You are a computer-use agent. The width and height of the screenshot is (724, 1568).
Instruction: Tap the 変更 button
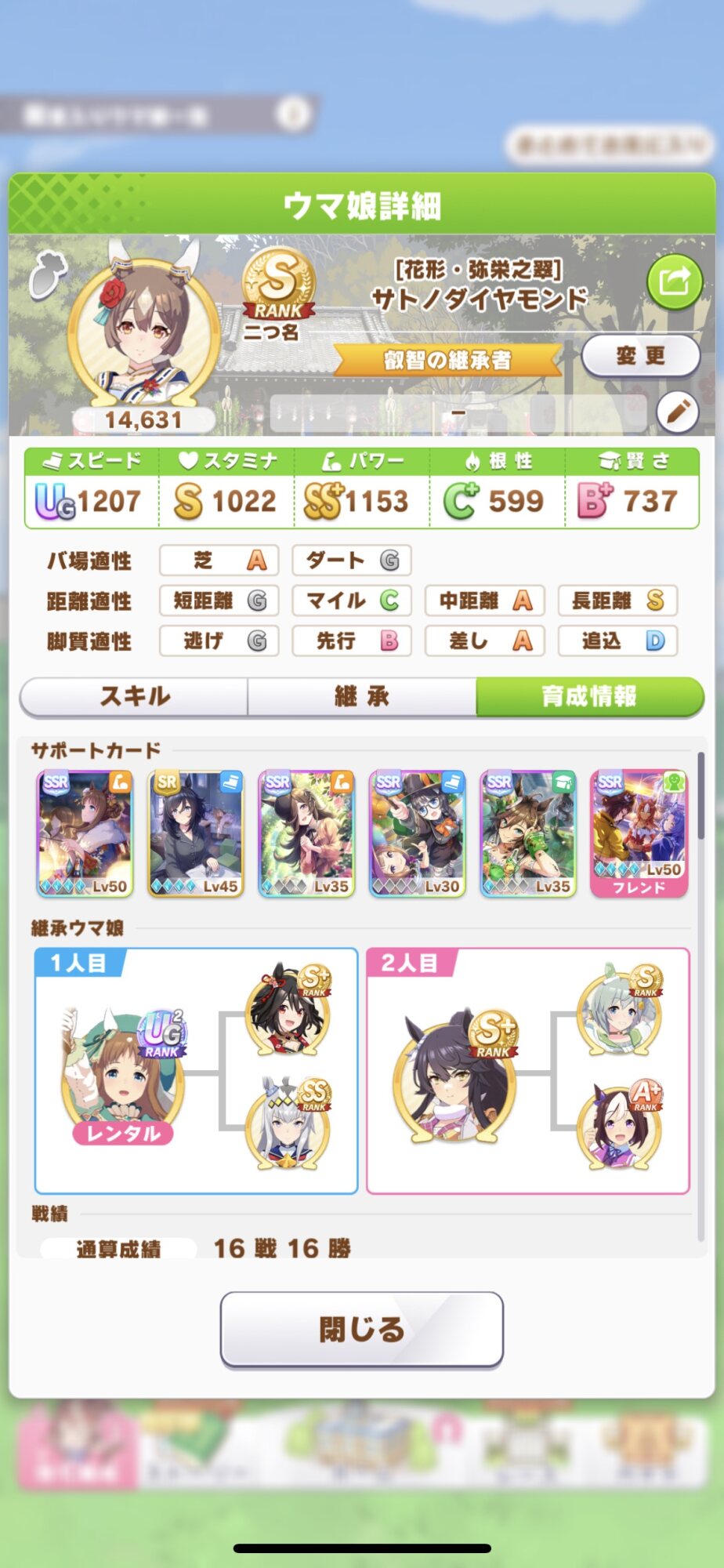[640, 356]
